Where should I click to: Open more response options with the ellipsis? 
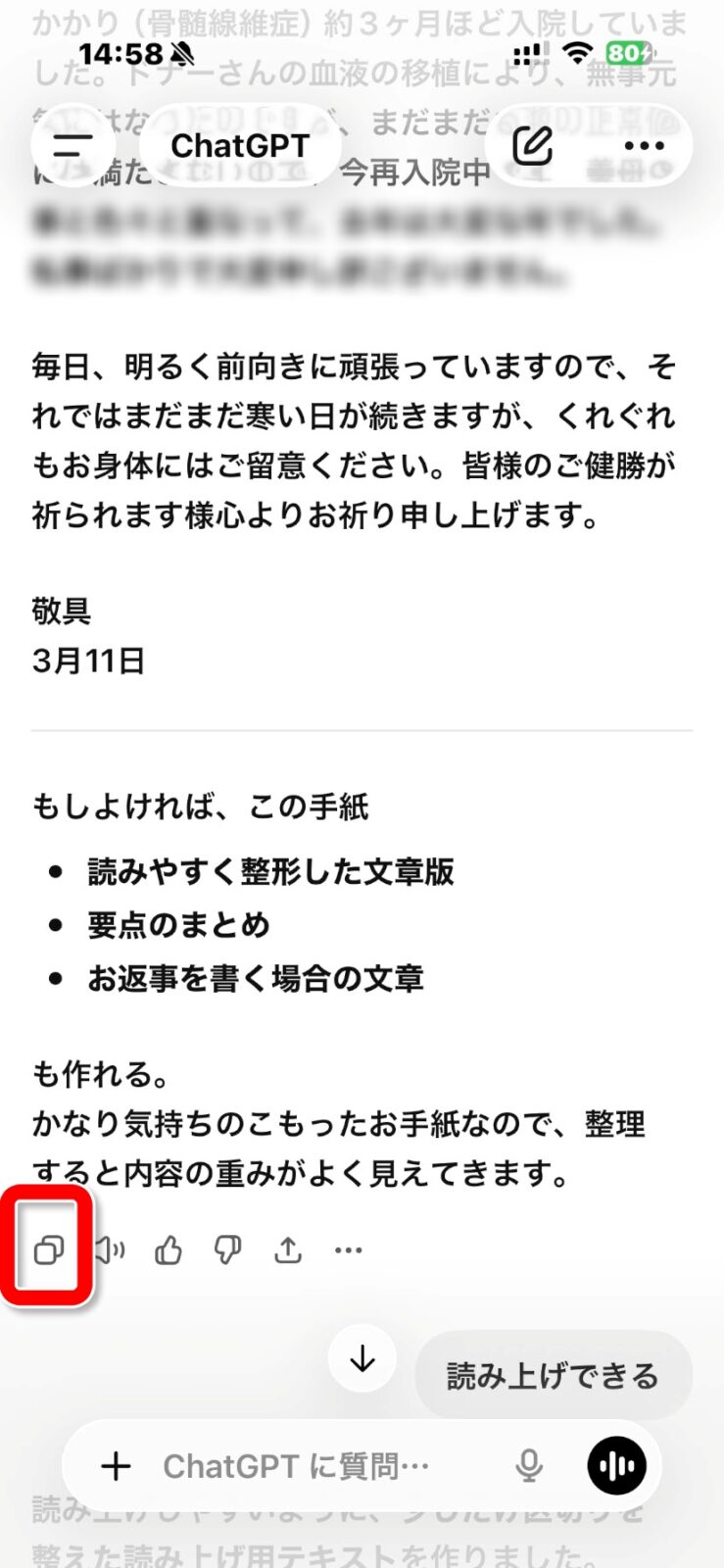348,1249
